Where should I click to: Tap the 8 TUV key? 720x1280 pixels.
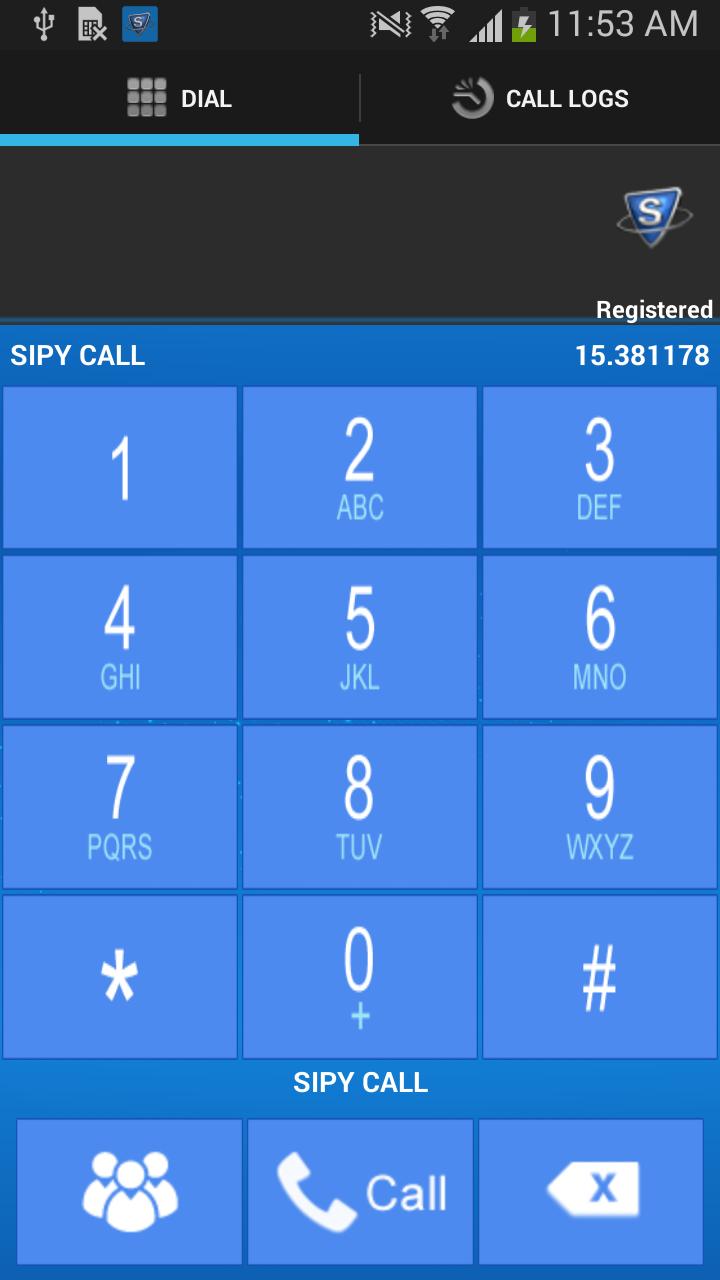[x=360, y=807]
